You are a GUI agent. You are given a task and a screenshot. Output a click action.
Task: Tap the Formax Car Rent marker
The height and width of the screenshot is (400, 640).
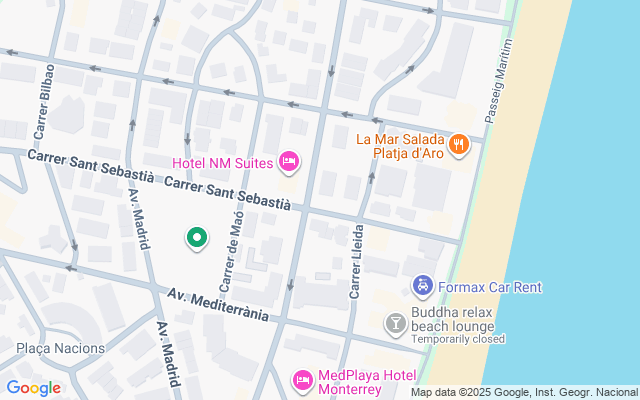[424, 287]
